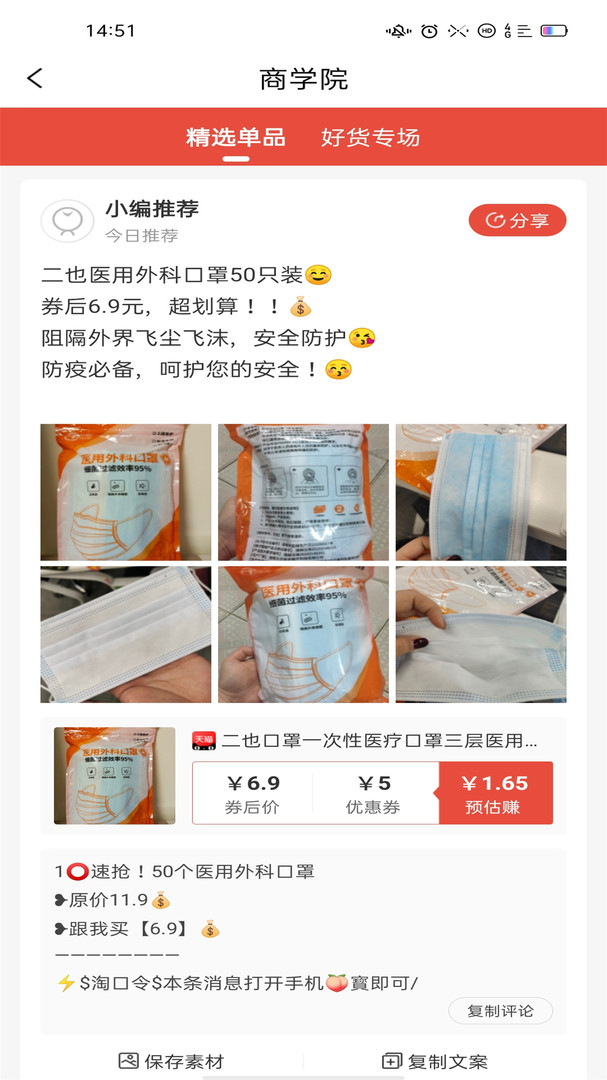
Task: Go back from 商学院 page
Action: coord(35,79)
